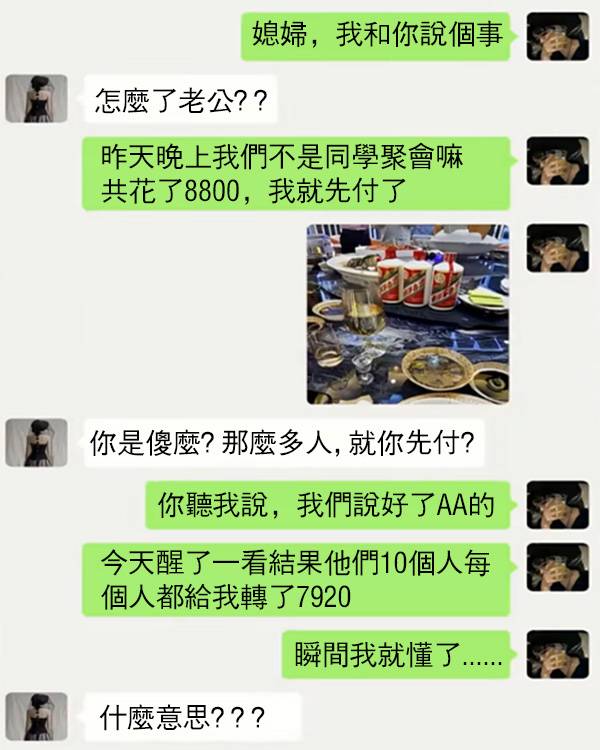Open sender's avatar beside 媳婦，我和你說個事
The height and width of the screenshot is (750, 600).
[557, 37]
